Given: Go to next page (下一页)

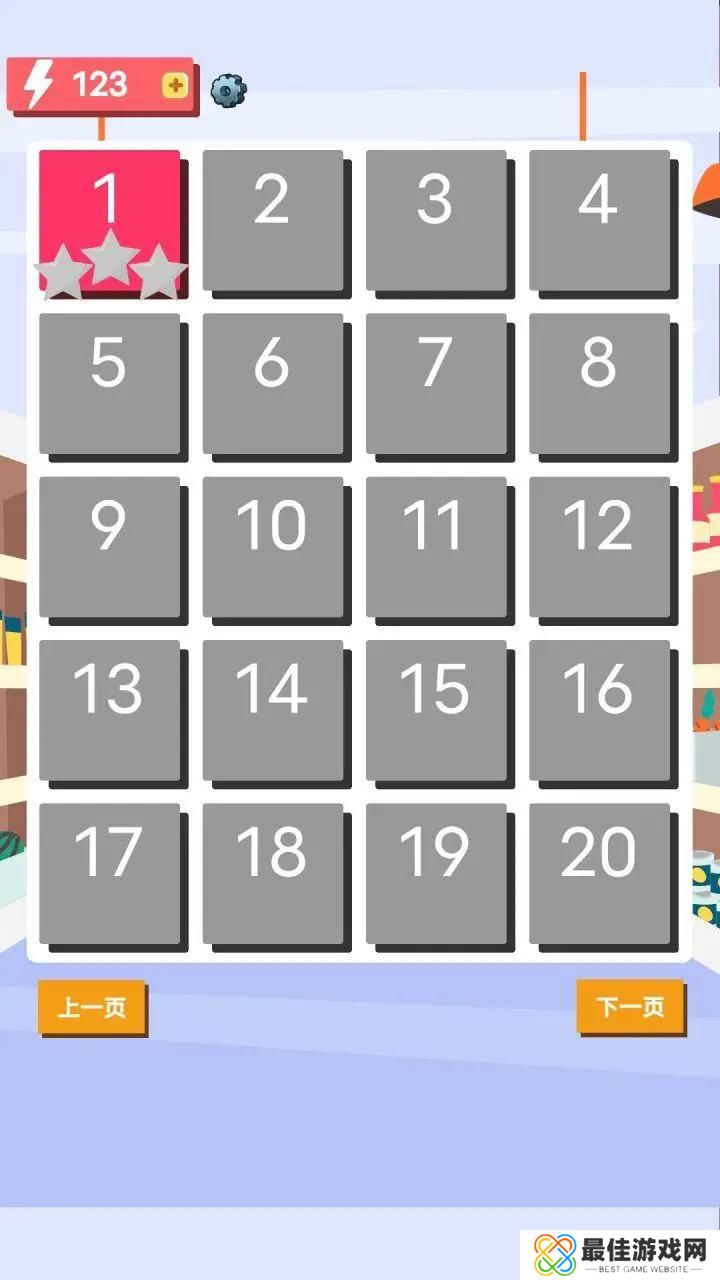Looking at the screenshot, I should [630, 1006].
